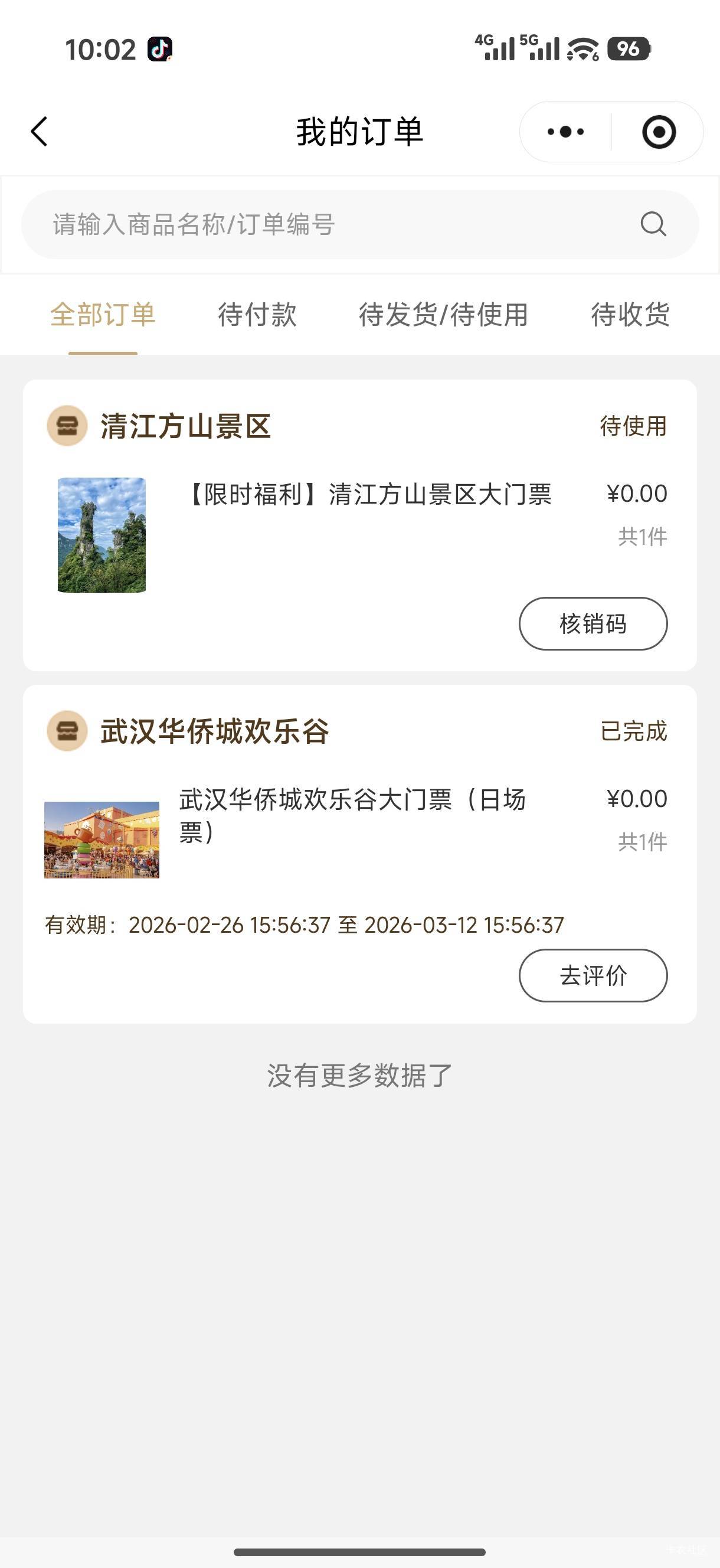
Task: Show the 核销码 for the ticket
Action: coord(593,624)
